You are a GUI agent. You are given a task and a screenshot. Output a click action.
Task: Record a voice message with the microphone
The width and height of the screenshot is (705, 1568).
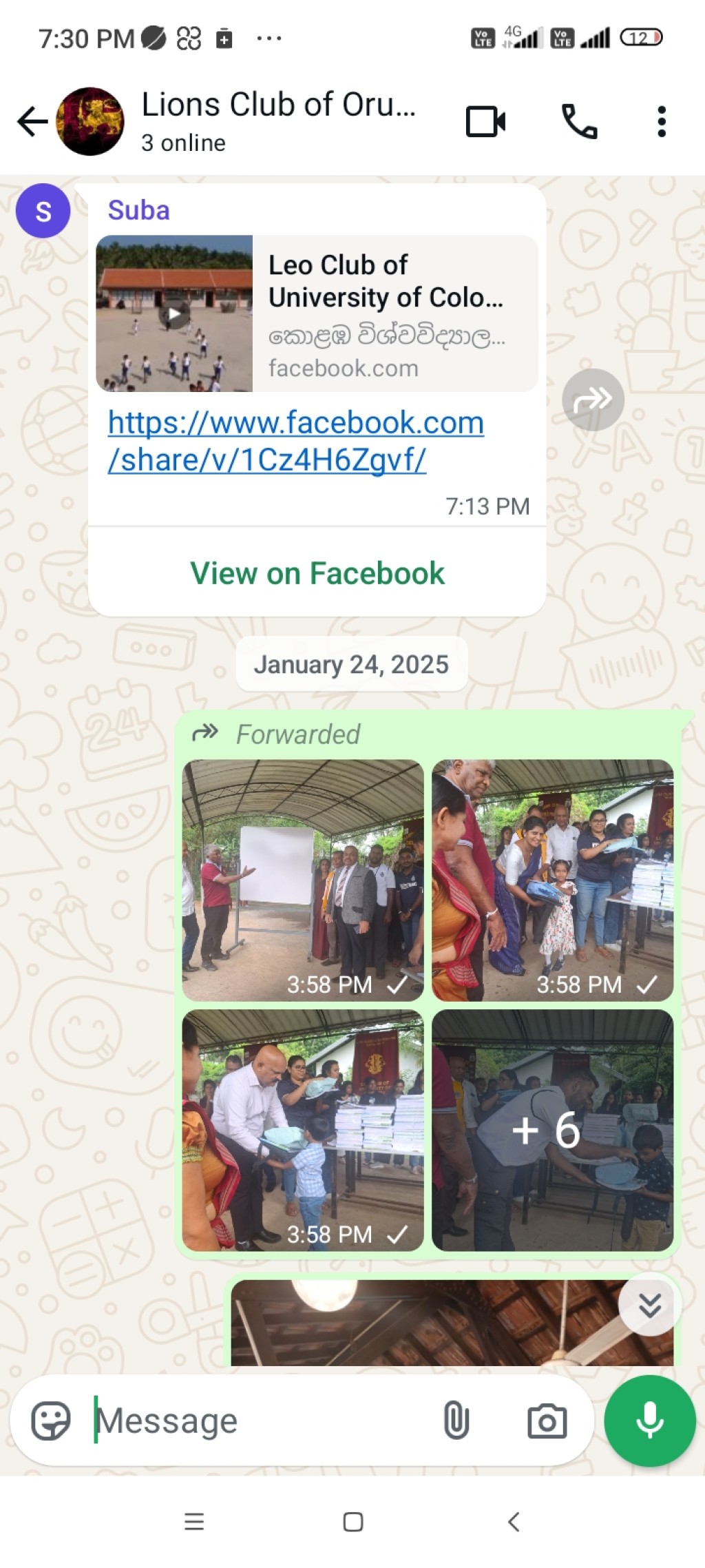(650, 1421)
